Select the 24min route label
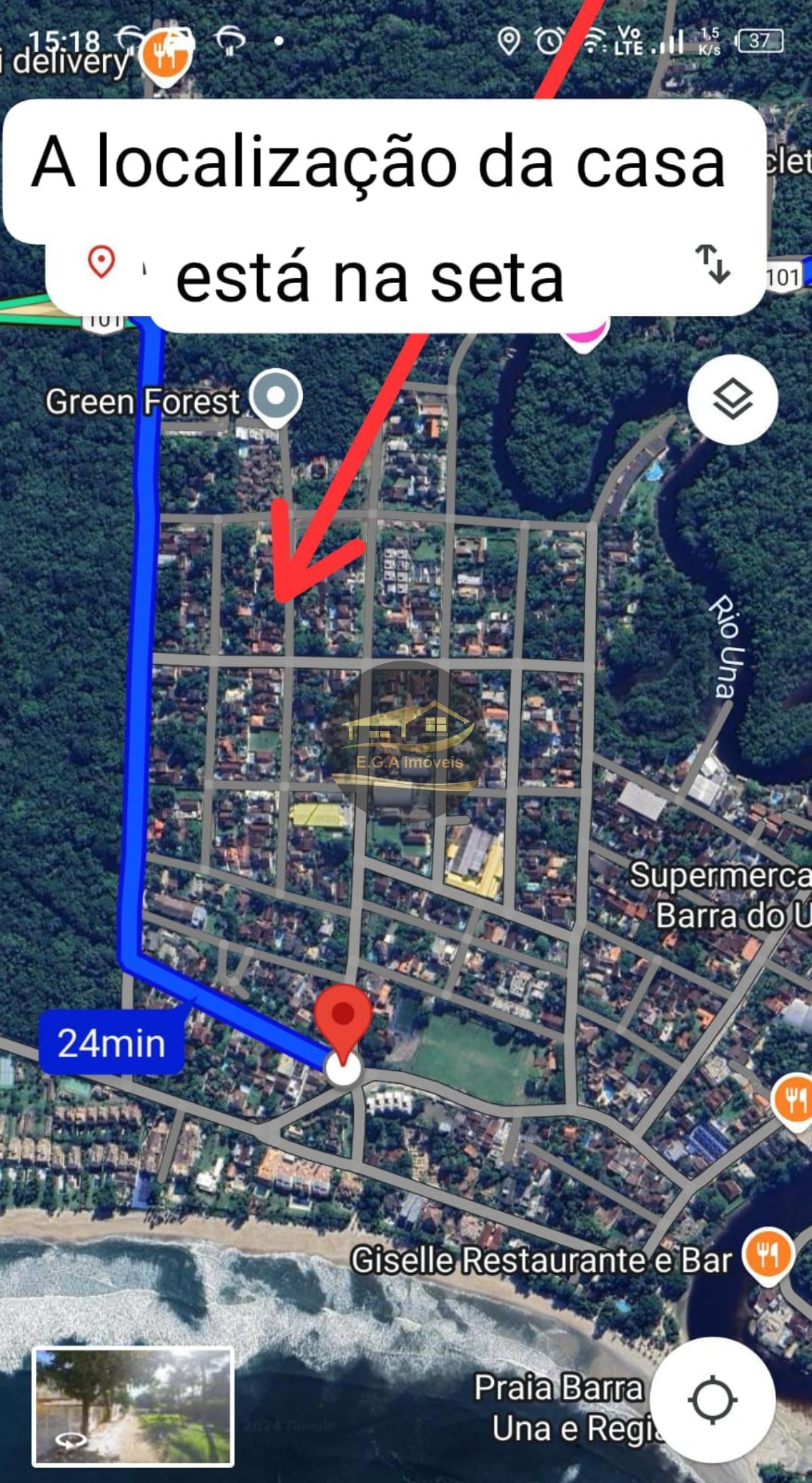This screenshot has width=812, height=1483. (x=112, y=1043)
